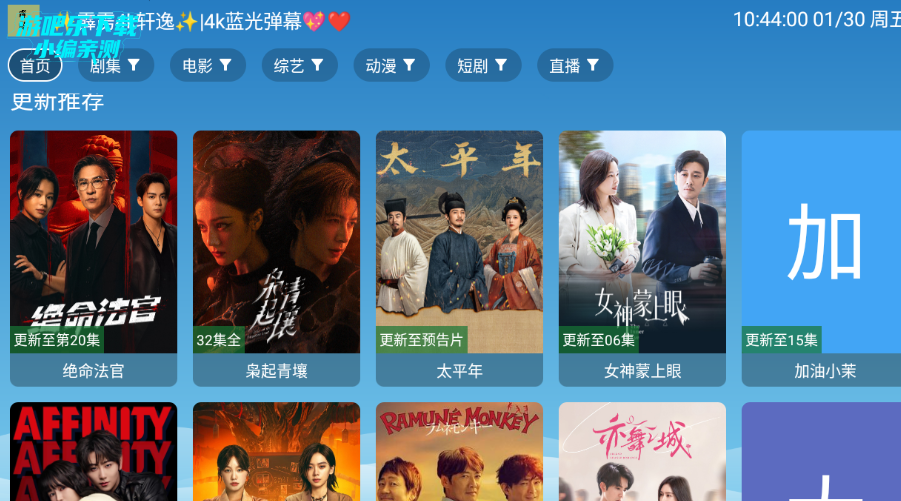This screenshot has width=901, height=501.
Task: Open the 枭起青壤 show card
Action: click(x=276, y=257)
